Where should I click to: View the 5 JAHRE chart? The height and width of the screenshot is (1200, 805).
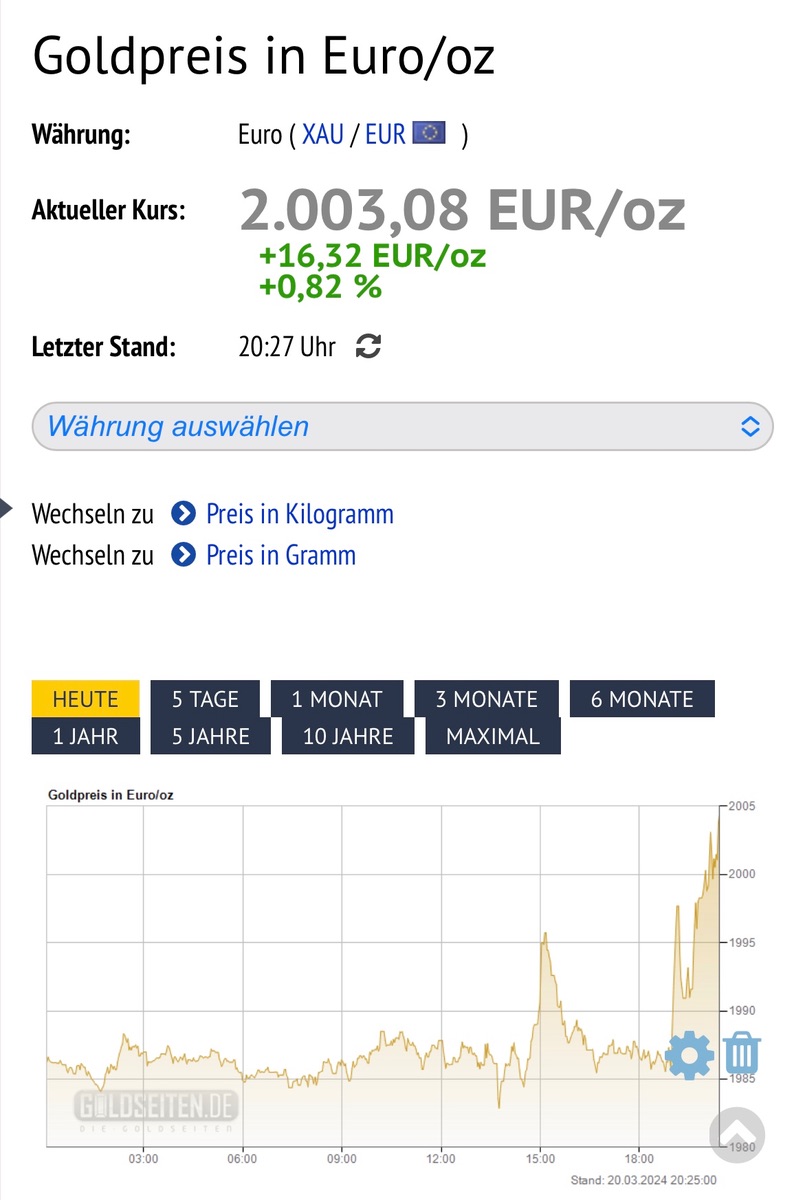tap(210, 737)
